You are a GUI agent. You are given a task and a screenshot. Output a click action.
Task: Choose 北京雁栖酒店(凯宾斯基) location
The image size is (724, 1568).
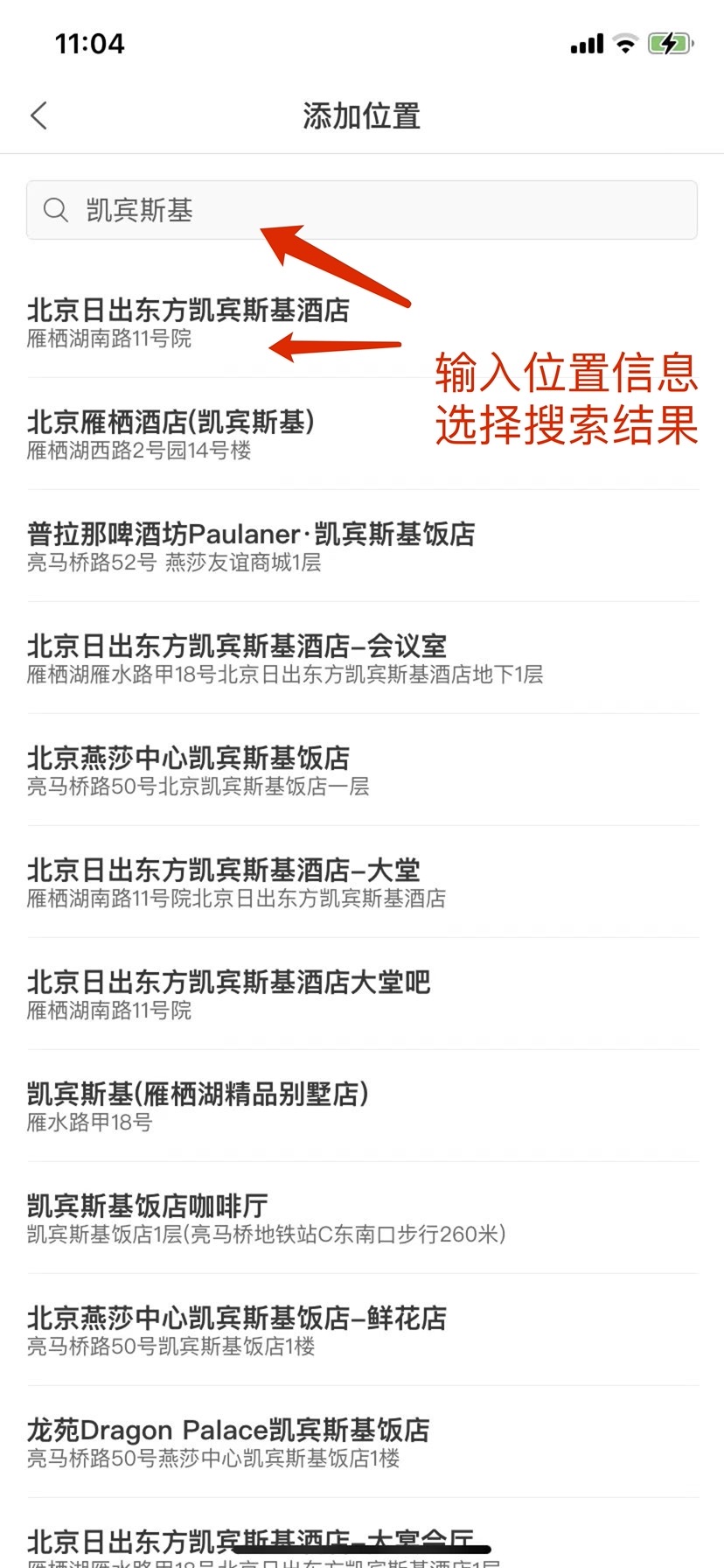point(171,434)
